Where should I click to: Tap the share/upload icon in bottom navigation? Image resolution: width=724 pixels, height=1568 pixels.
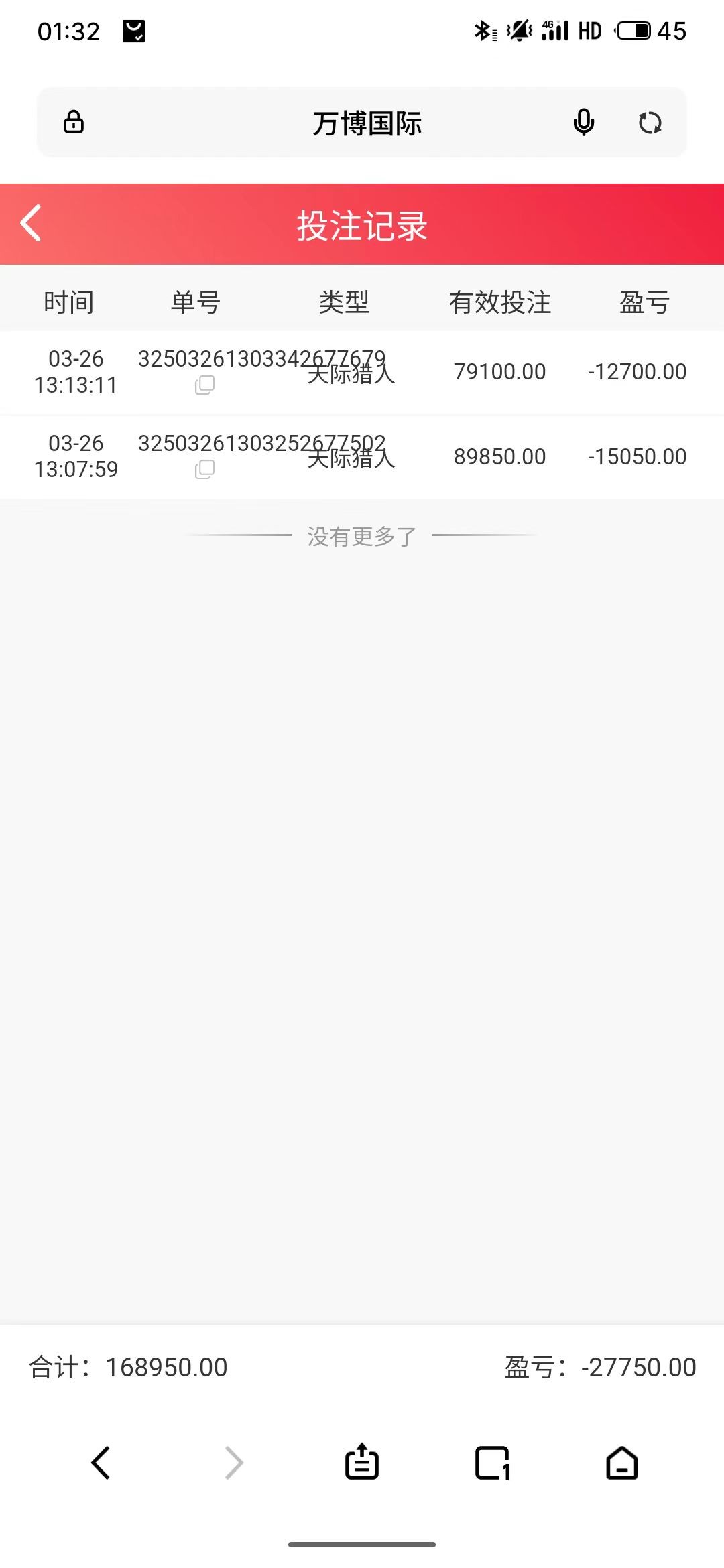361,1462
